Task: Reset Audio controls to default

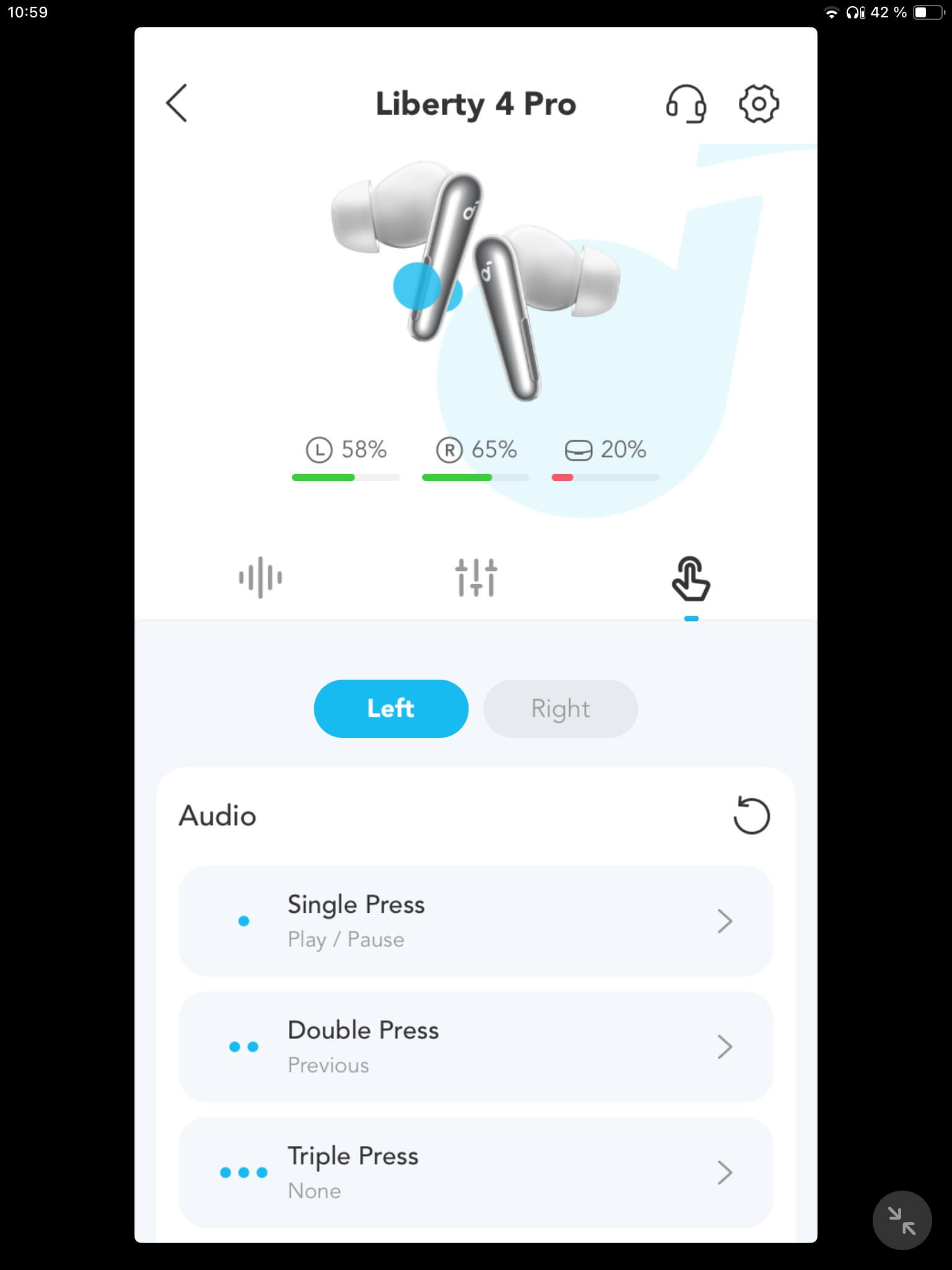Action: coord(751,815)
